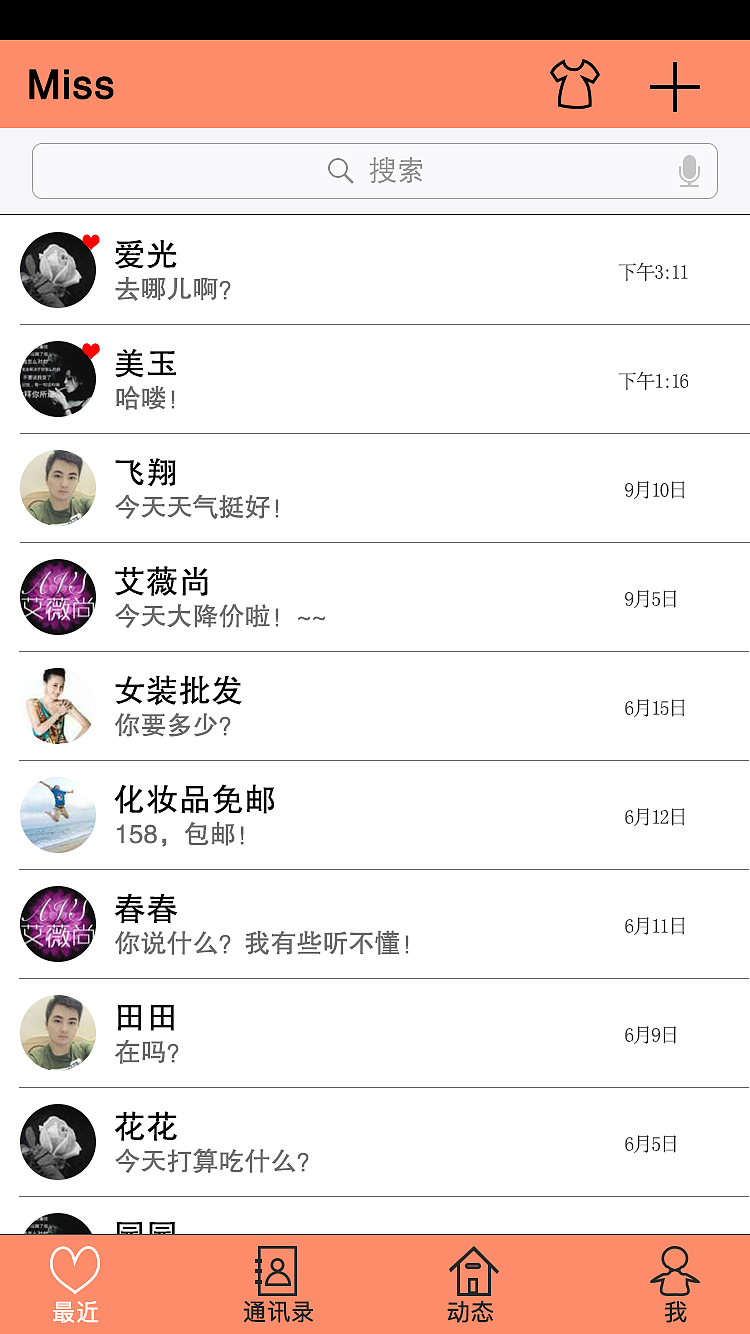
Task: Select the heart icon on the 最近 tab
Action: (75, 1269)
